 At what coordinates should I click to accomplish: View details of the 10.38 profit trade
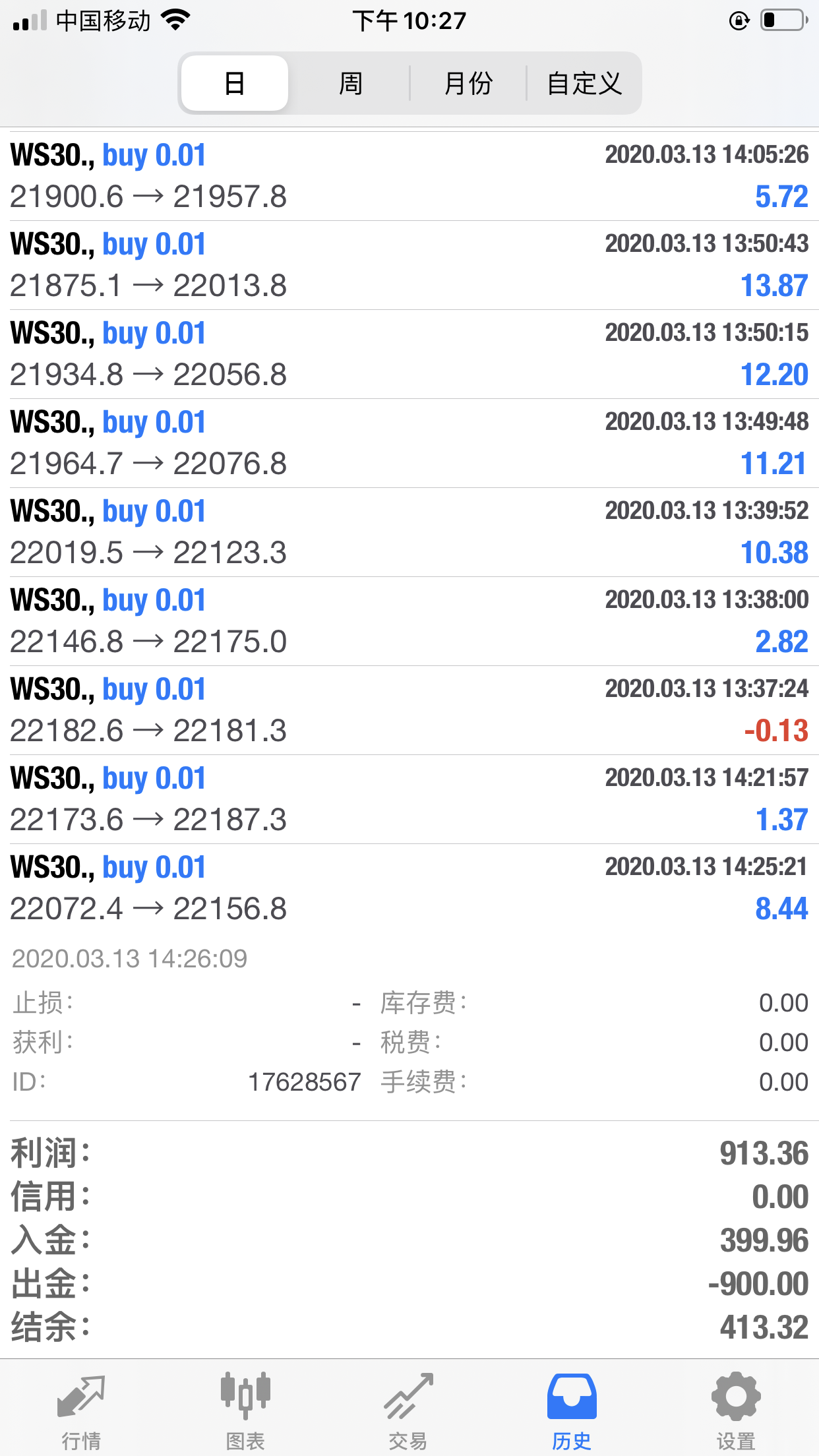(x=409, y=532)
